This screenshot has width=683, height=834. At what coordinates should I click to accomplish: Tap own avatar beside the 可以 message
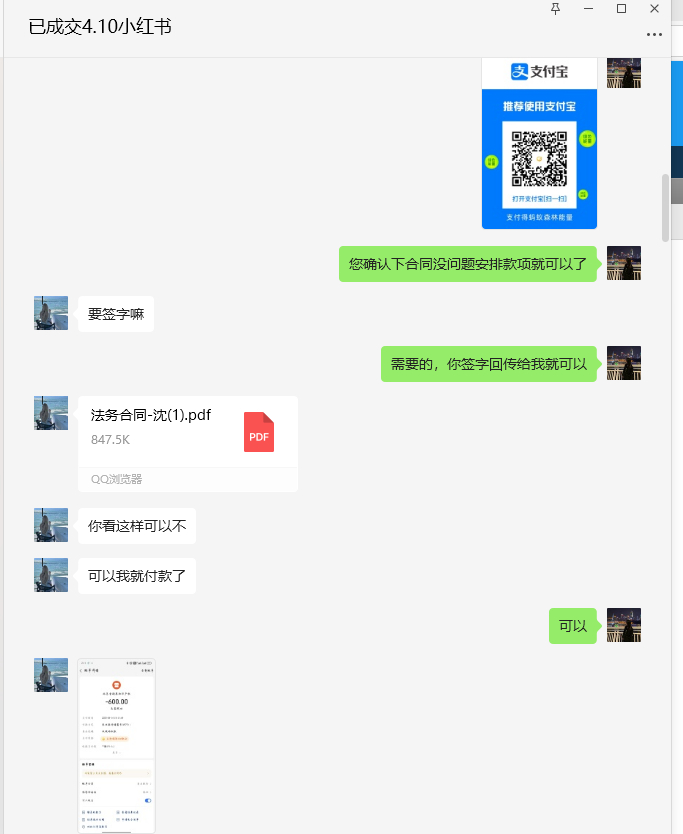[x=624, y=625]
